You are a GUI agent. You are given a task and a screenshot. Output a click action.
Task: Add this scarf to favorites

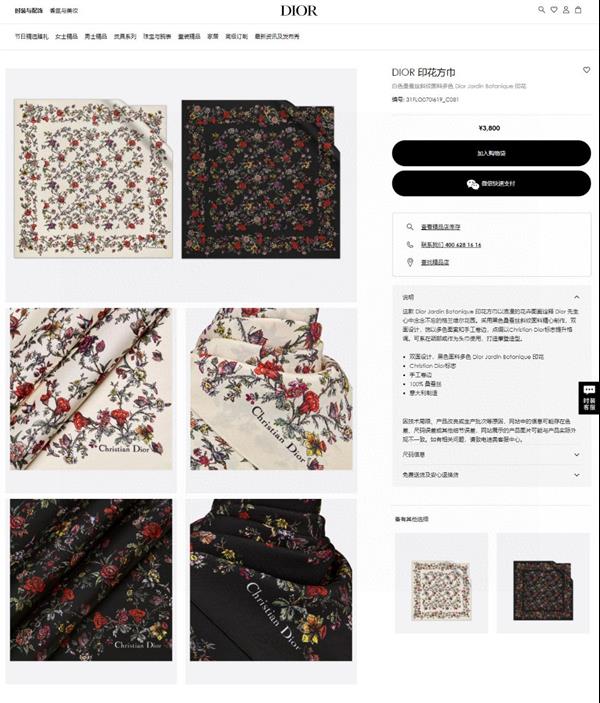586,70
